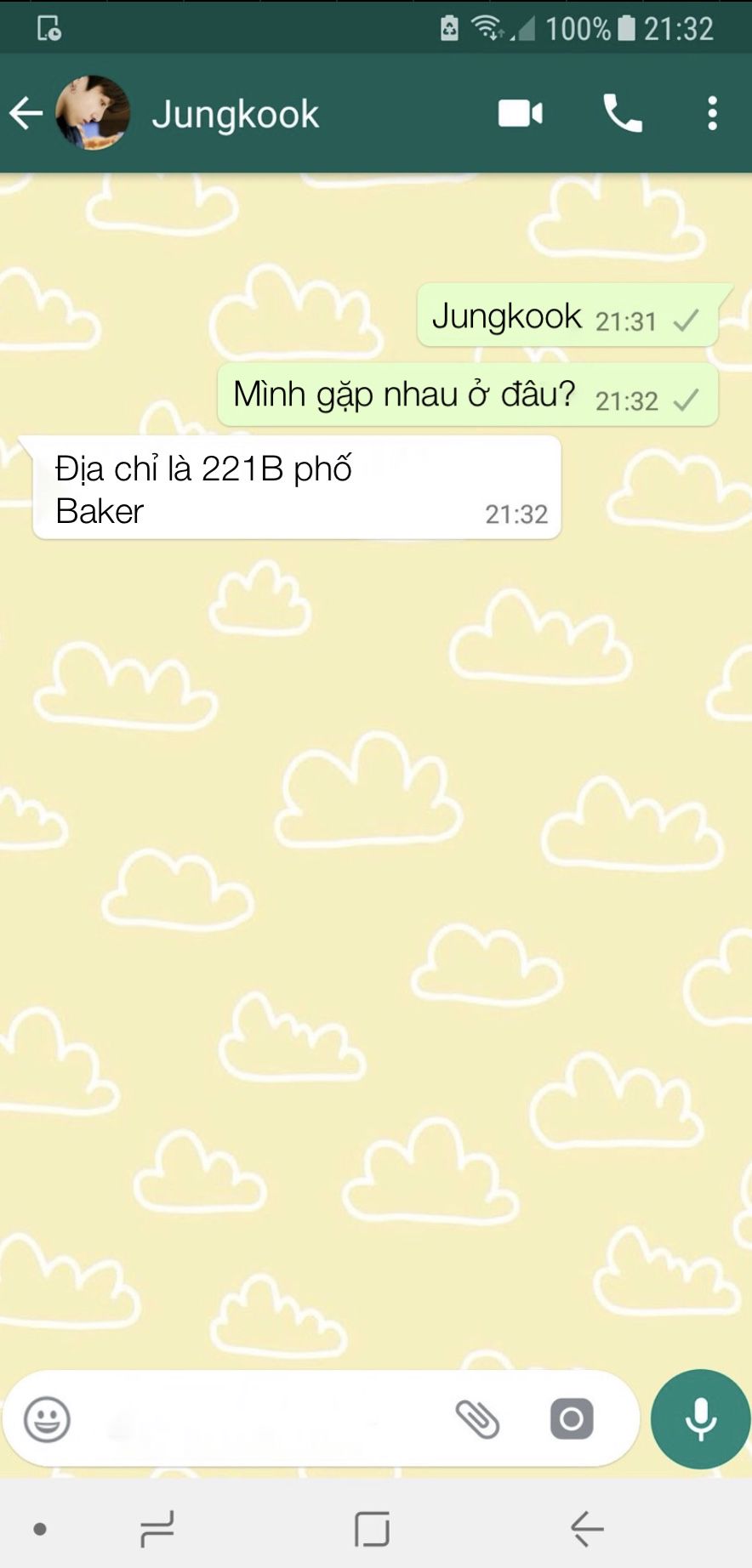Go back to the chat list
752x1568 pixels.
point(26,113)
